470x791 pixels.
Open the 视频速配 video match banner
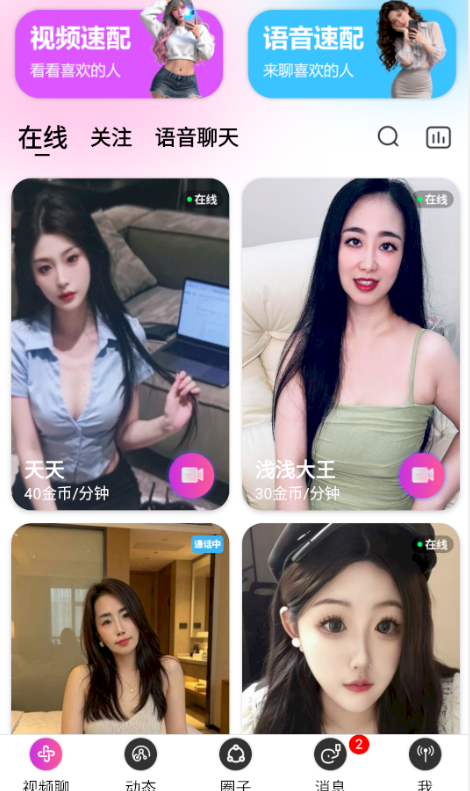click(119, 53)
